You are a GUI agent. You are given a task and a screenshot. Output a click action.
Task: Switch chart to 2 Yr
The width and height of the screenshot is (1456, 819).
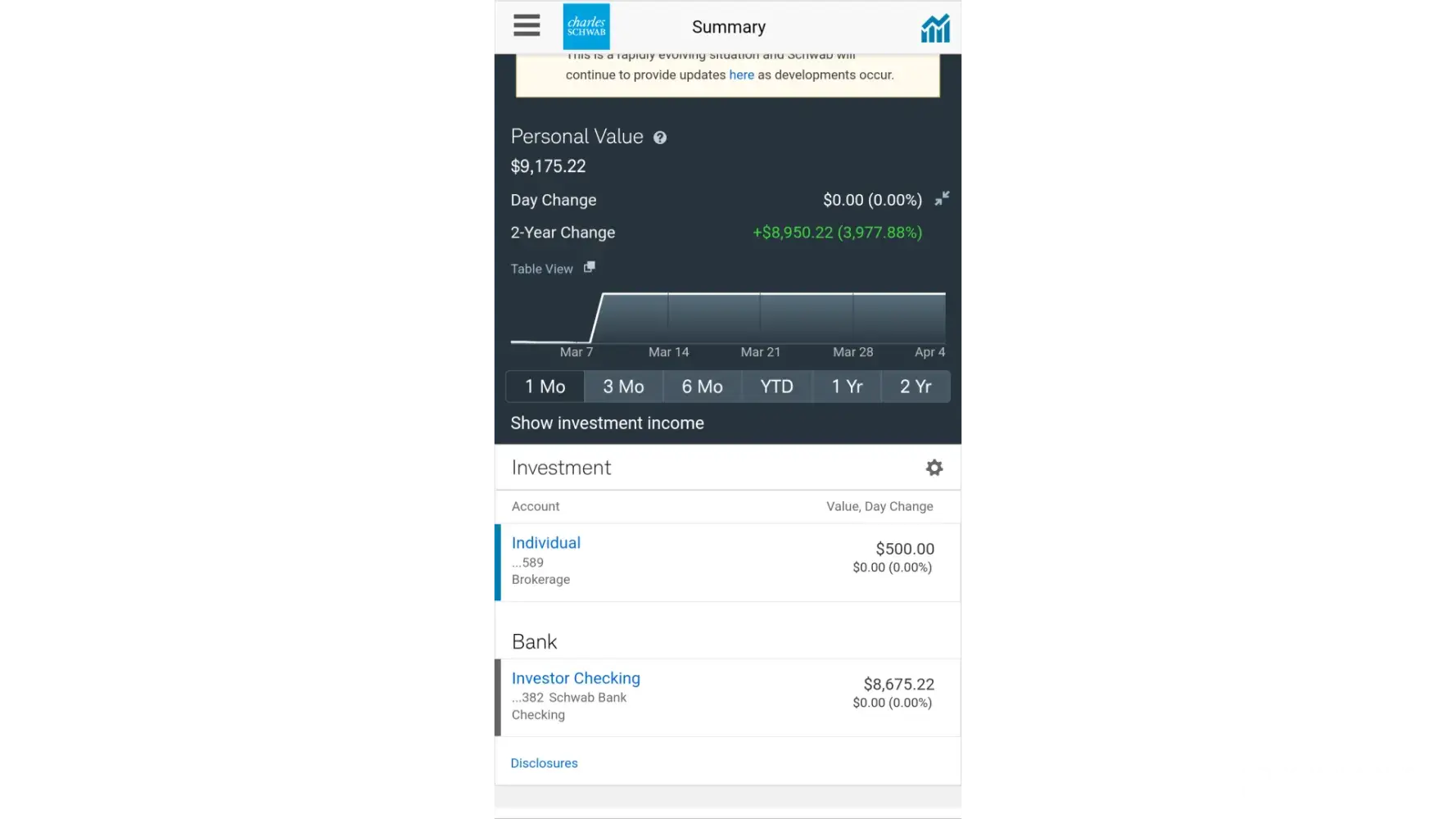tap(916, 387)
